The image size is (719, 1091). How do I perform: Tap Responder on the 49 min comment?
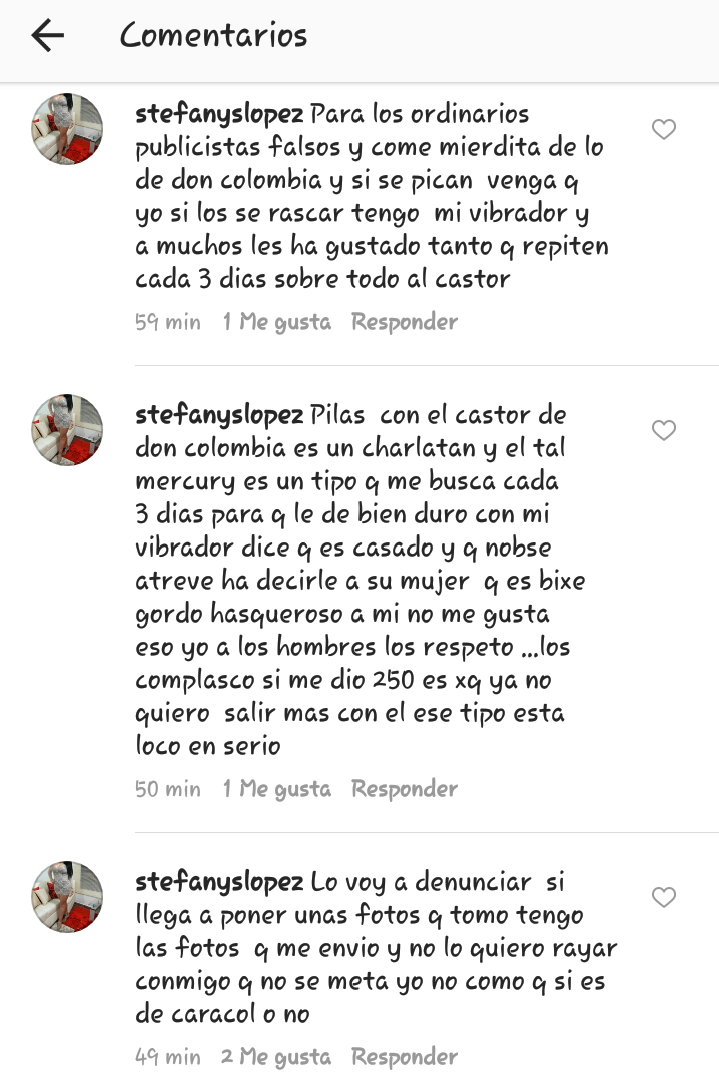click(404, 1057)
